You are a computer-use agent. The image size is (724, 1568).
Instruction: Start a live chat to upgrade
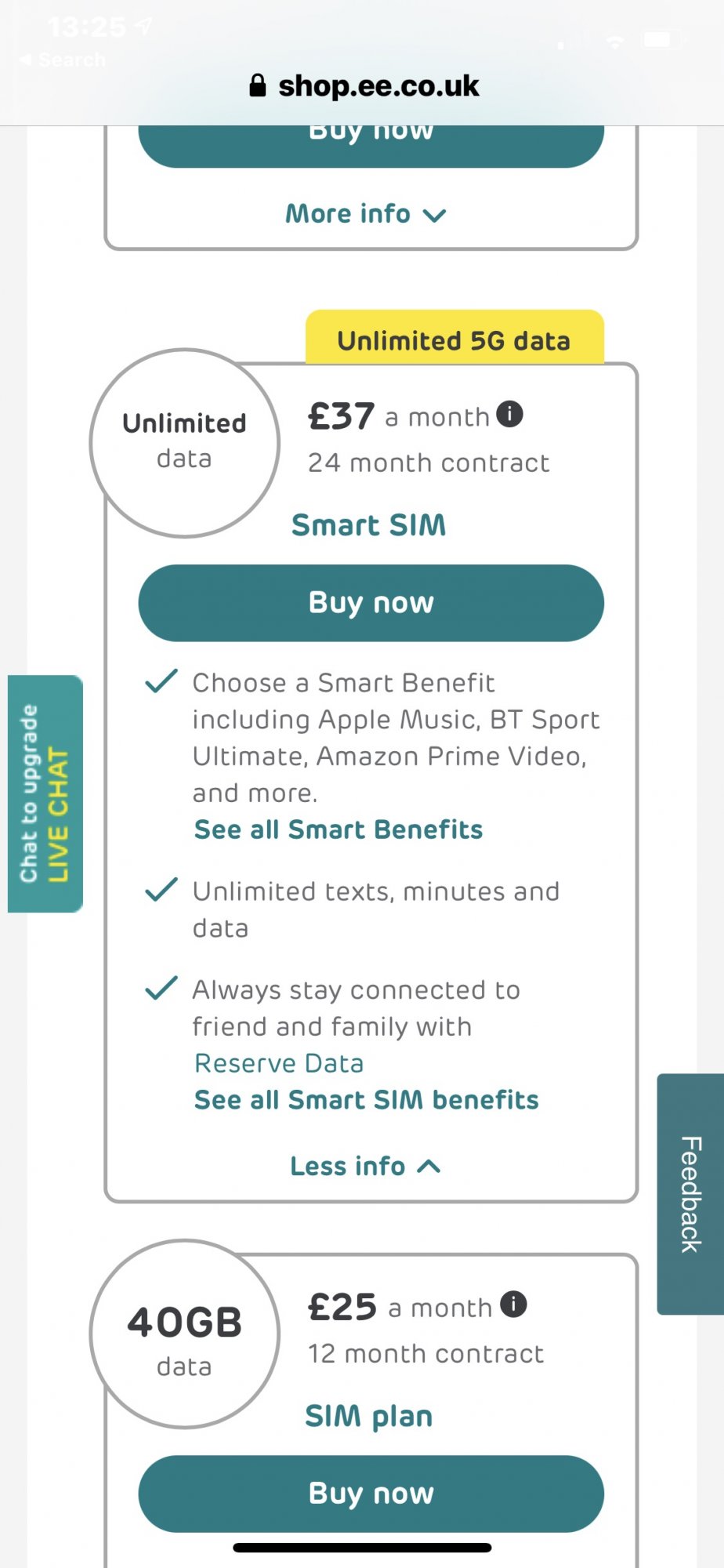coord(45,793)
